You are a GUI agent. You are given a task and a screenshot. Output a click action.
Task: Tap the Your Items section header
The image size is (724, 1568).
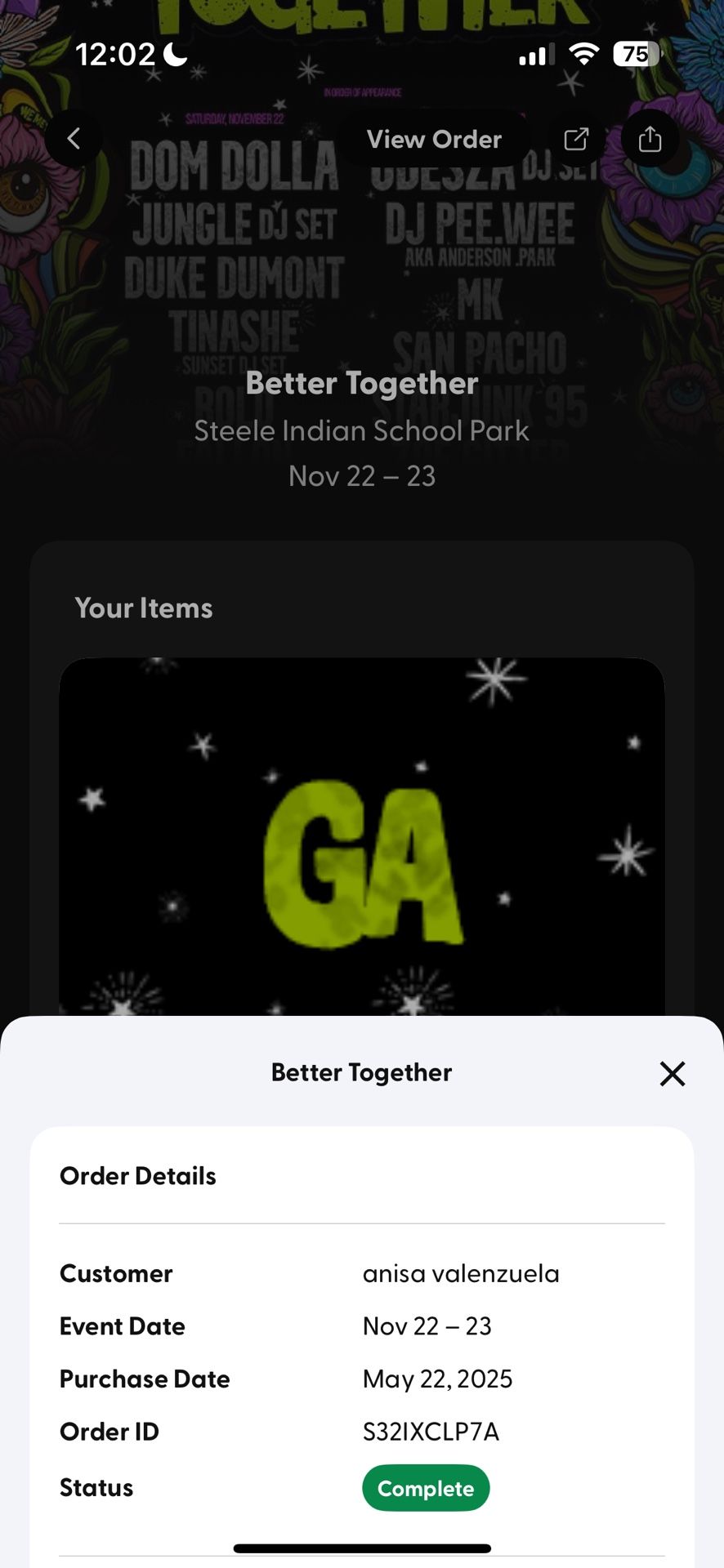(144, 608)
